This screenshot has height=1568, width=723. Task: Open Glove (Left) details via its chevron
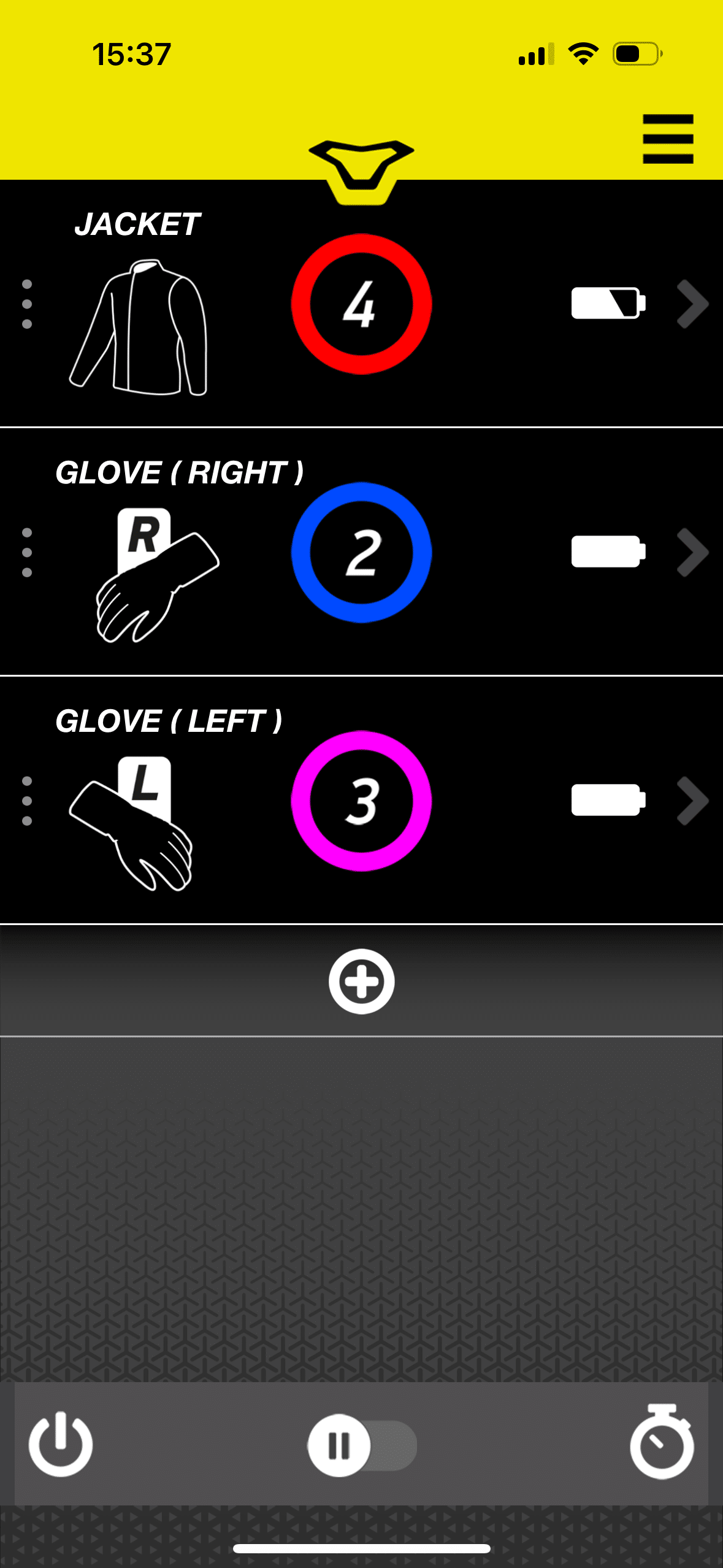(692, 801)
